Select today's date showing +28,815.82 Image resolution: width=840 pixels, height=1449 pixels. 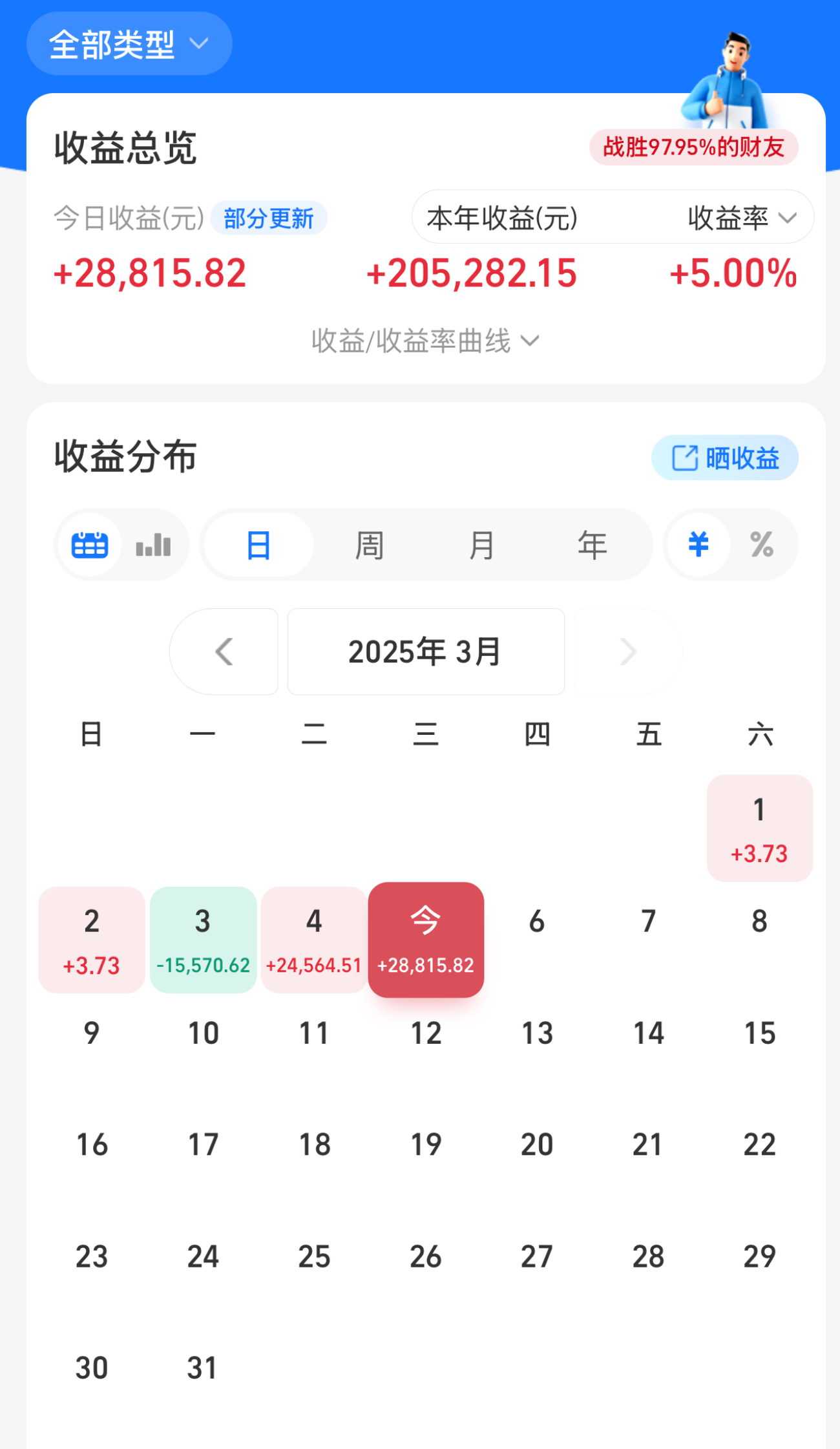coord(426,940)
